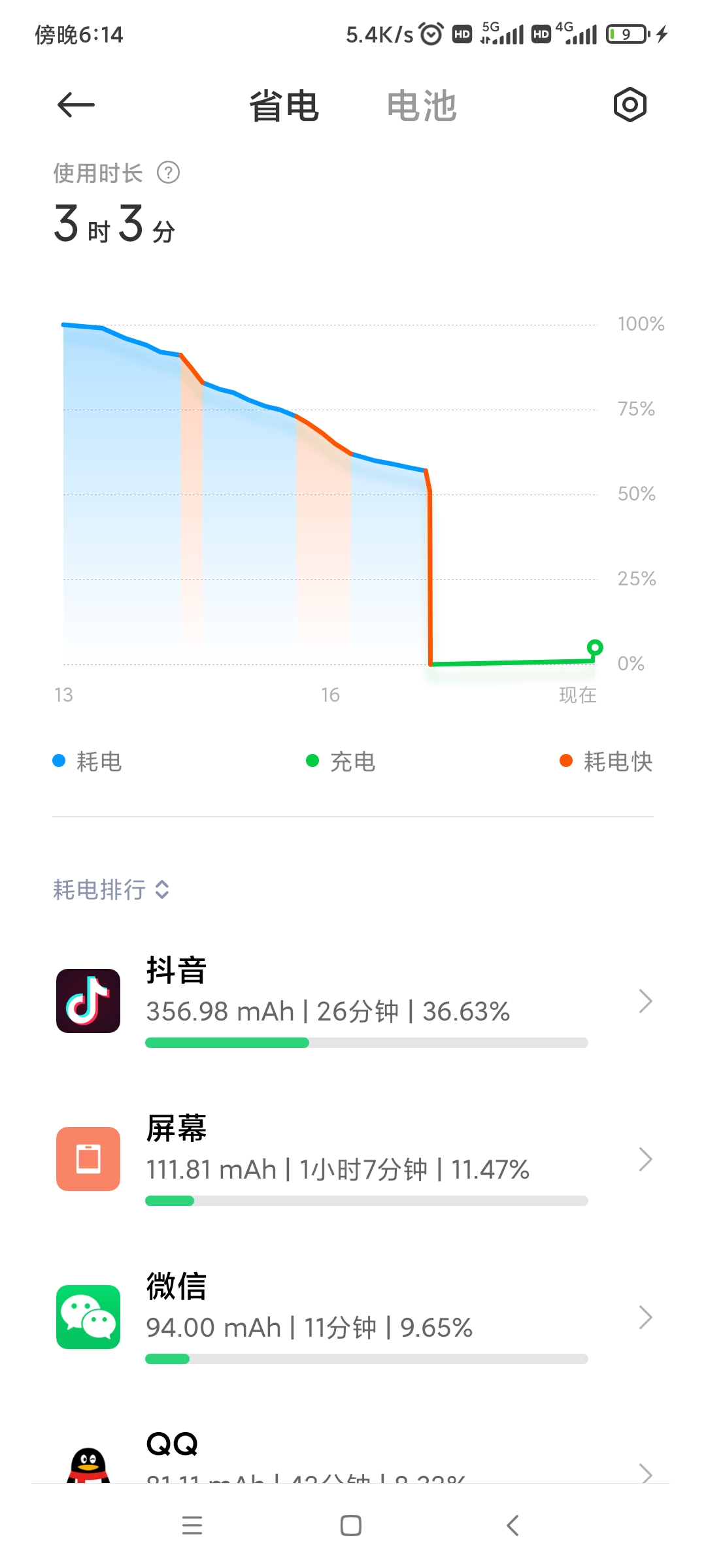This screenshot has width=706, height=1568.
Task: Open 抖音 power usage details
Action: click(x=353, y=1001)
